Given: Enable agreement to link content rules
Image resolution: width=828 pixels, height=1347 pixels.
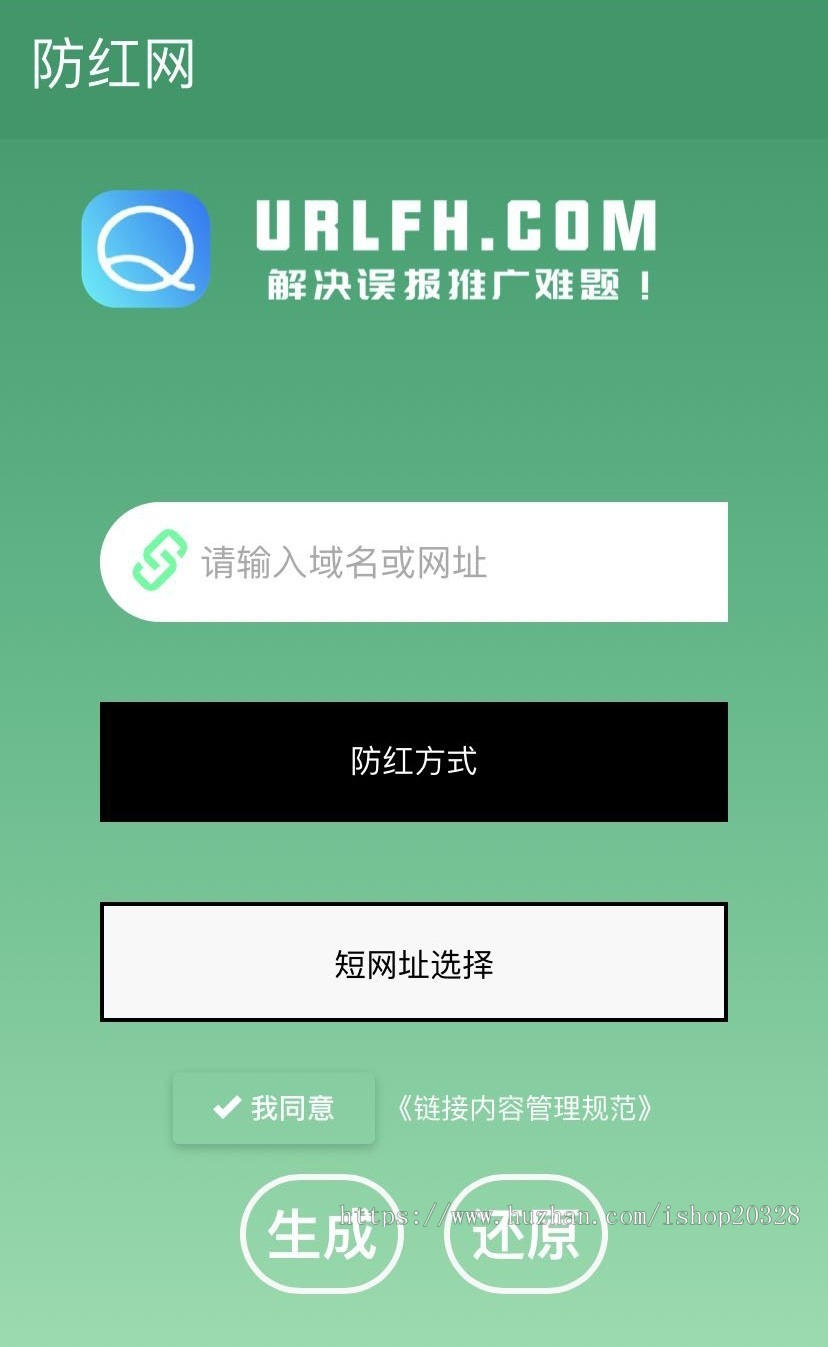Looking at the screenshot, I should click(273, 1107).
